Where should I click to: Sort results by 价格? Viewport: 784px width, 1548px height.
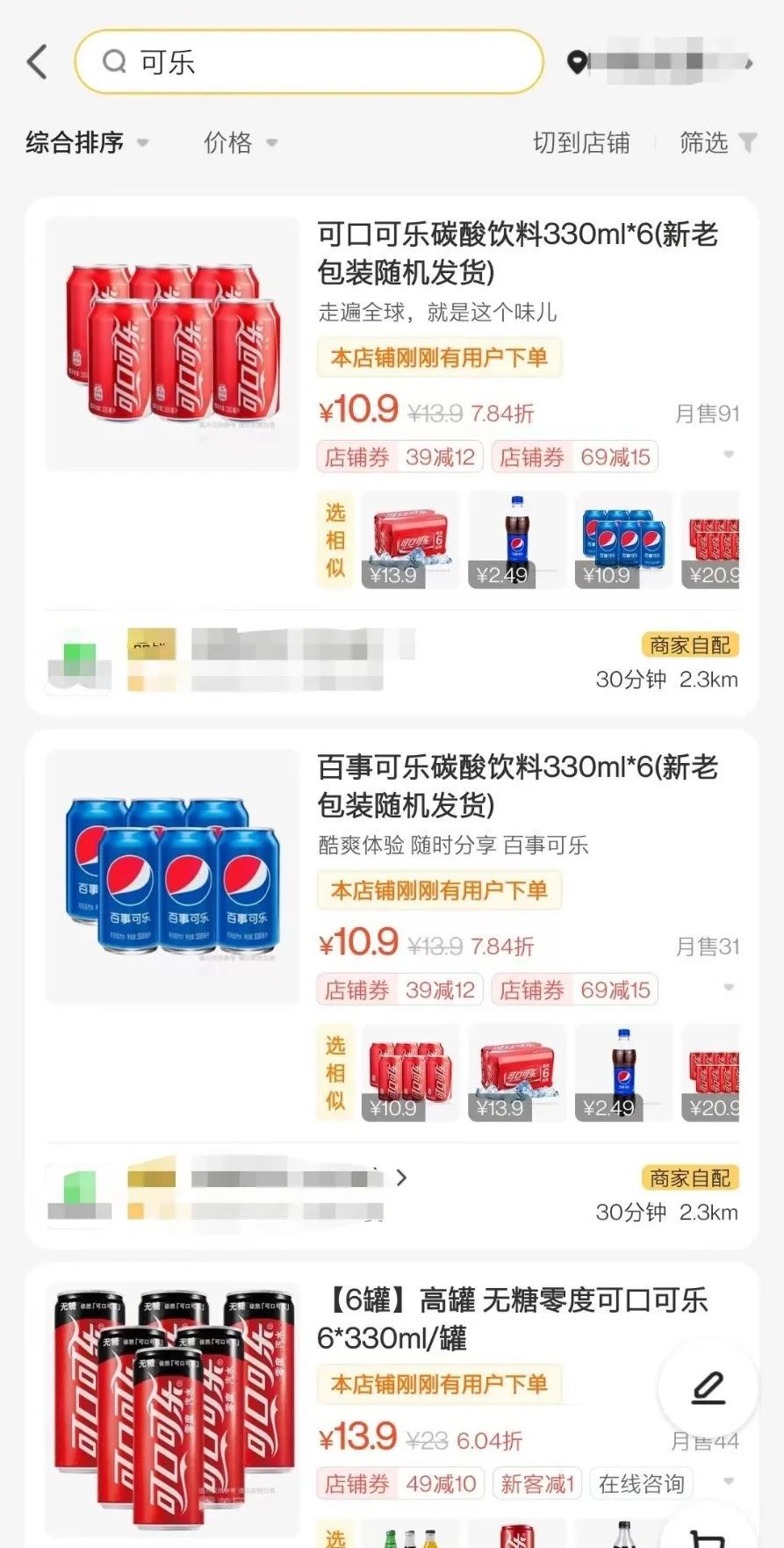[x=240, y=142]
